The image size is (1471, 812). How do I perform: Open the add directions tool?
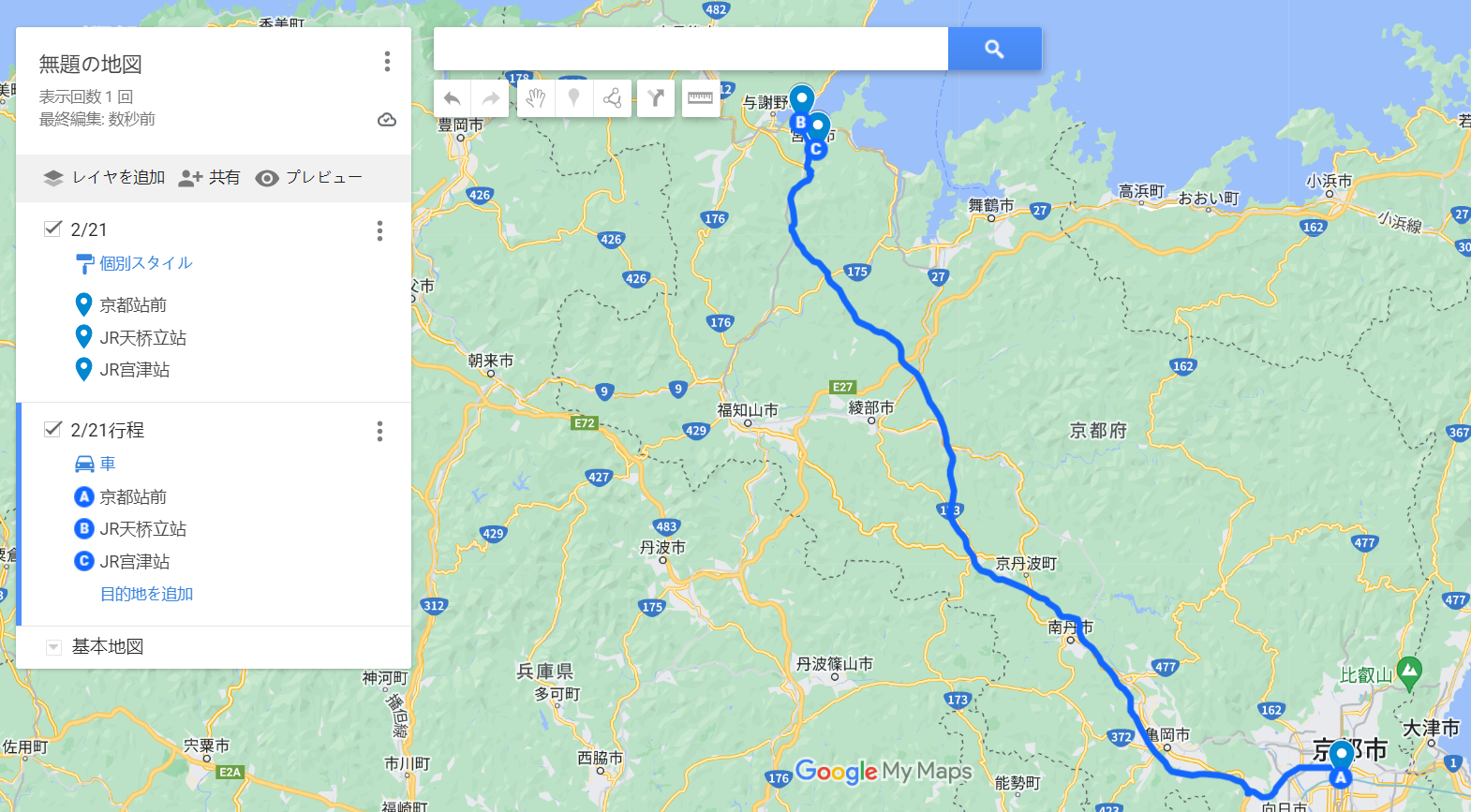pyautogui.click(x=656, y=98)
